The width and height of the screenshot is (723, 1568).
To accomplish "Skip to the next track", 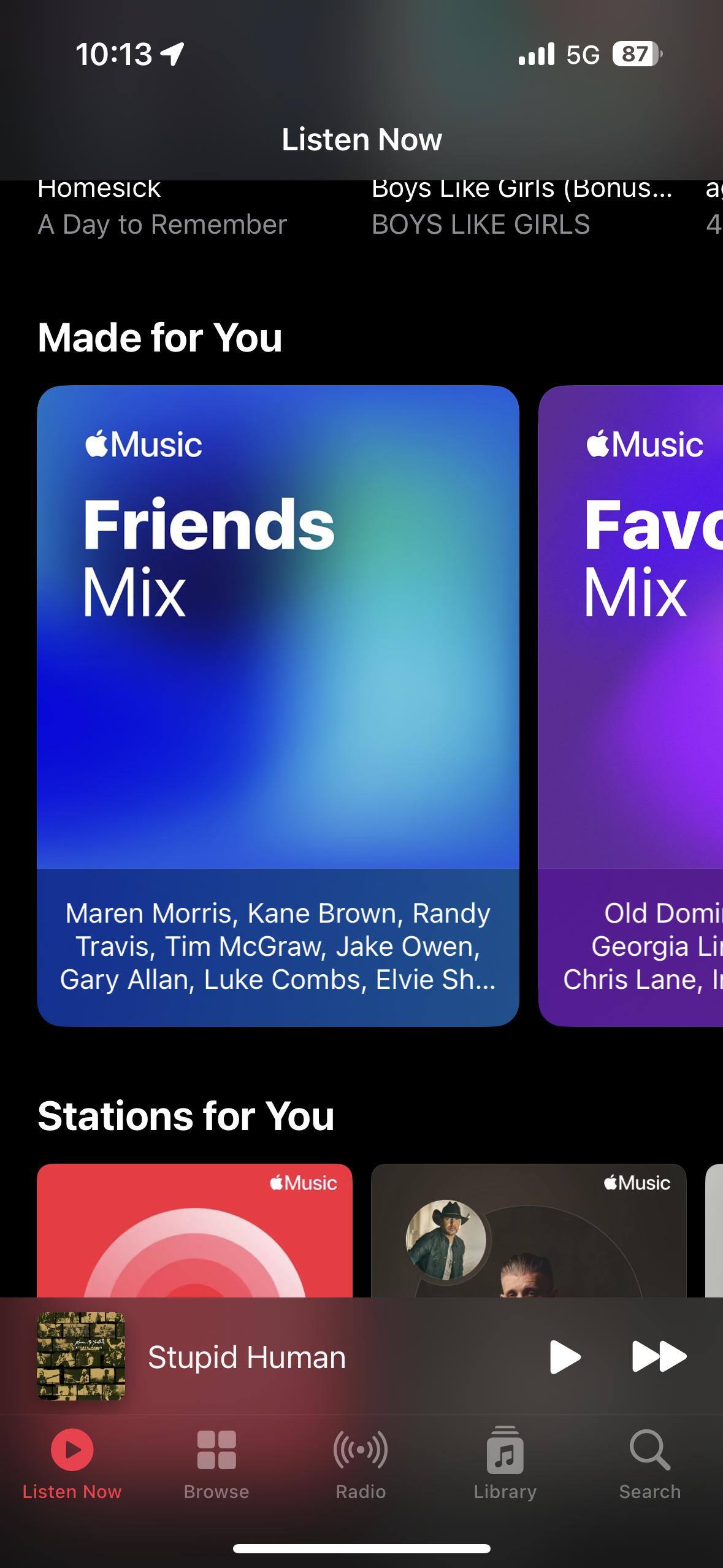I will pos(659,1356).
